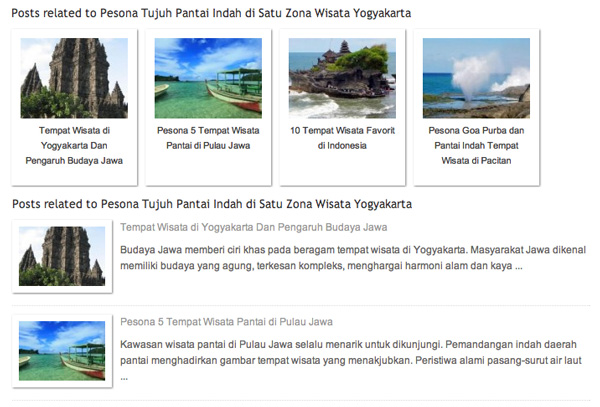Image resolution: width=600 pixels, height=407 pixels.
Task: Open beach boat thumbnail beside Kawasan wisata pantai excerpt
Action: [62, 351]
